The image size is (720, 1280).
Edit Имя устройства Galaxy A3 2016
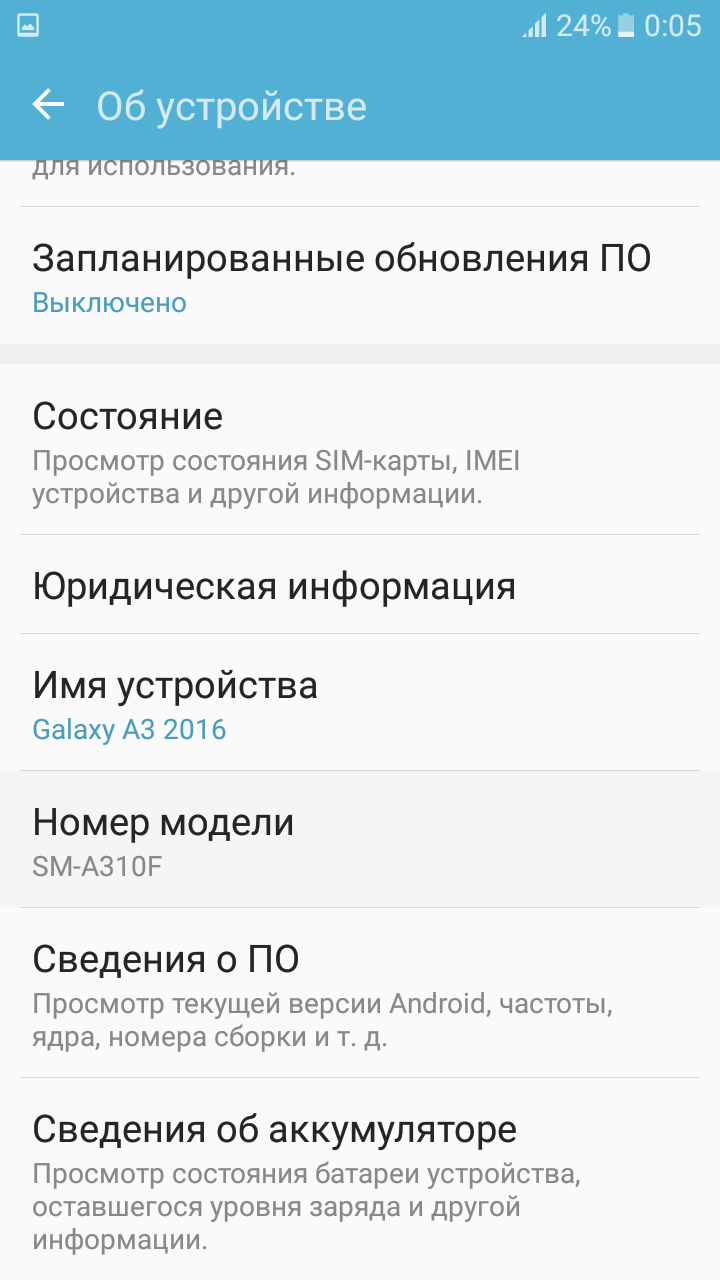pyautogui.click(x=360, y=703)
